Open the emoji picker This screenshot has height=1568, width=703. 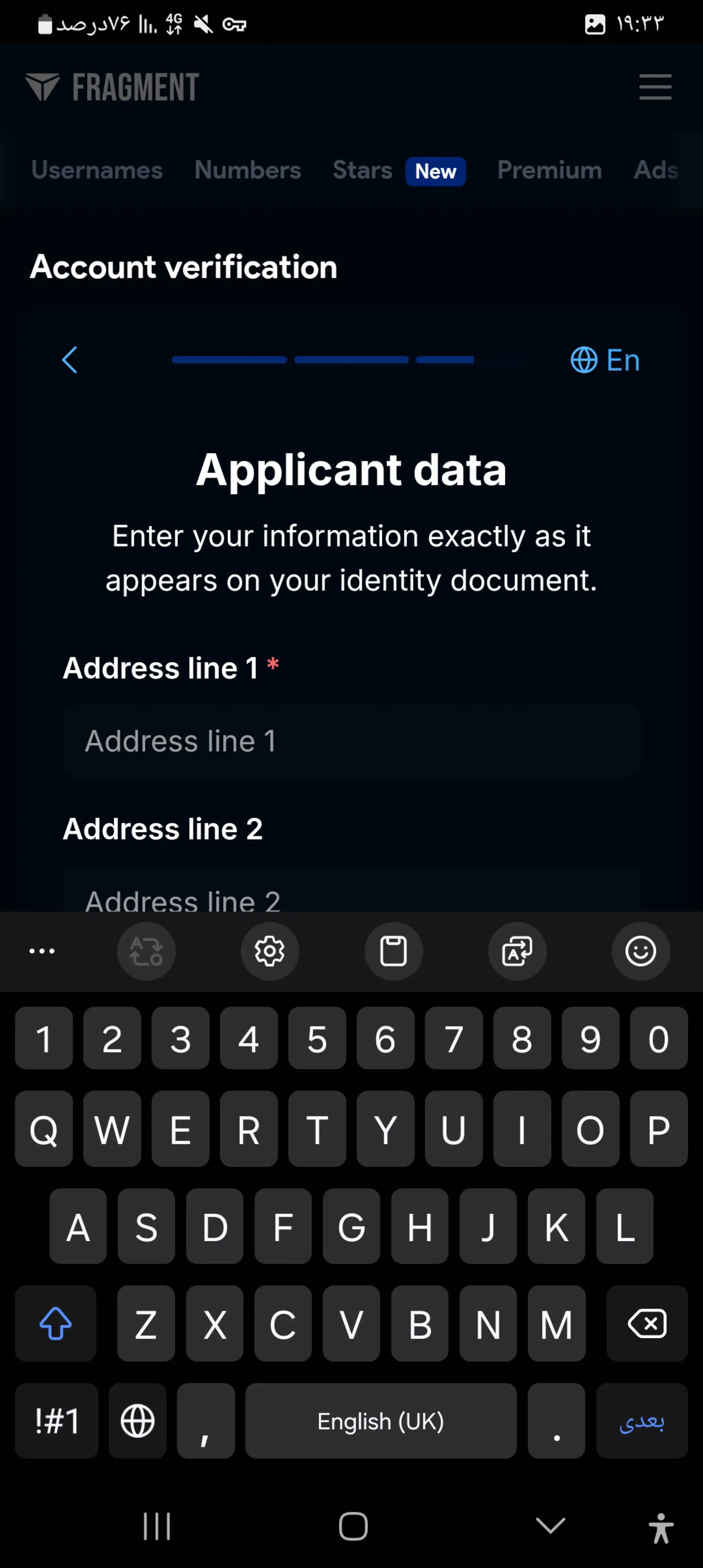[x=641, y=951]
